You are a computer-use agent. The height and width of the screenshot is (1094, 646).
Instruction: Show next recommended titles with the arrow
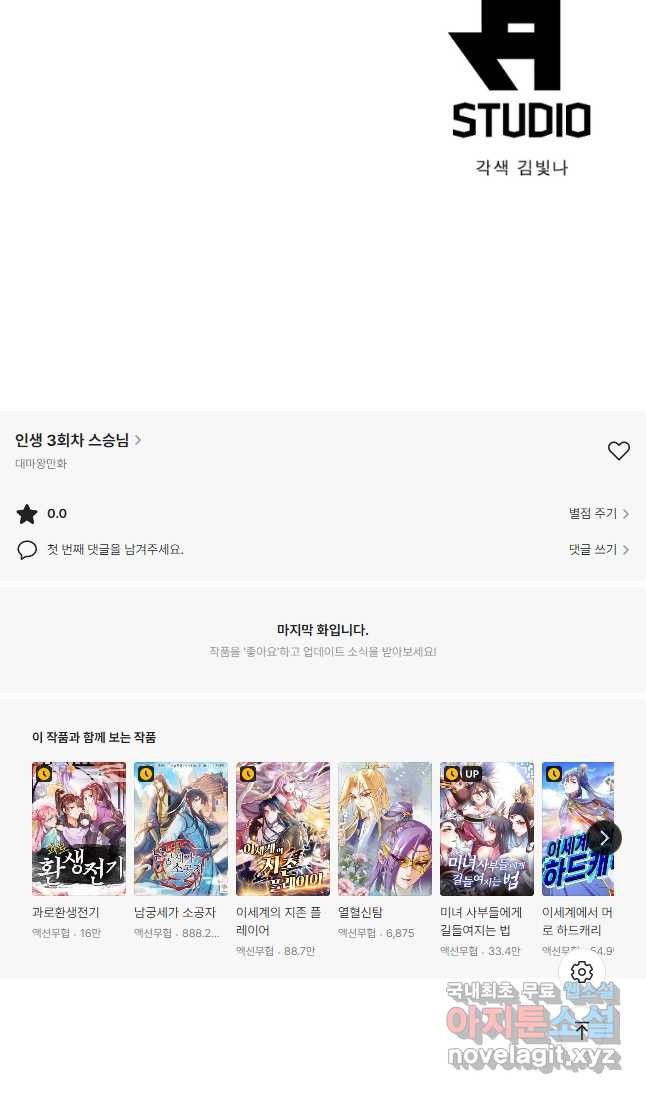click(604, 838)
